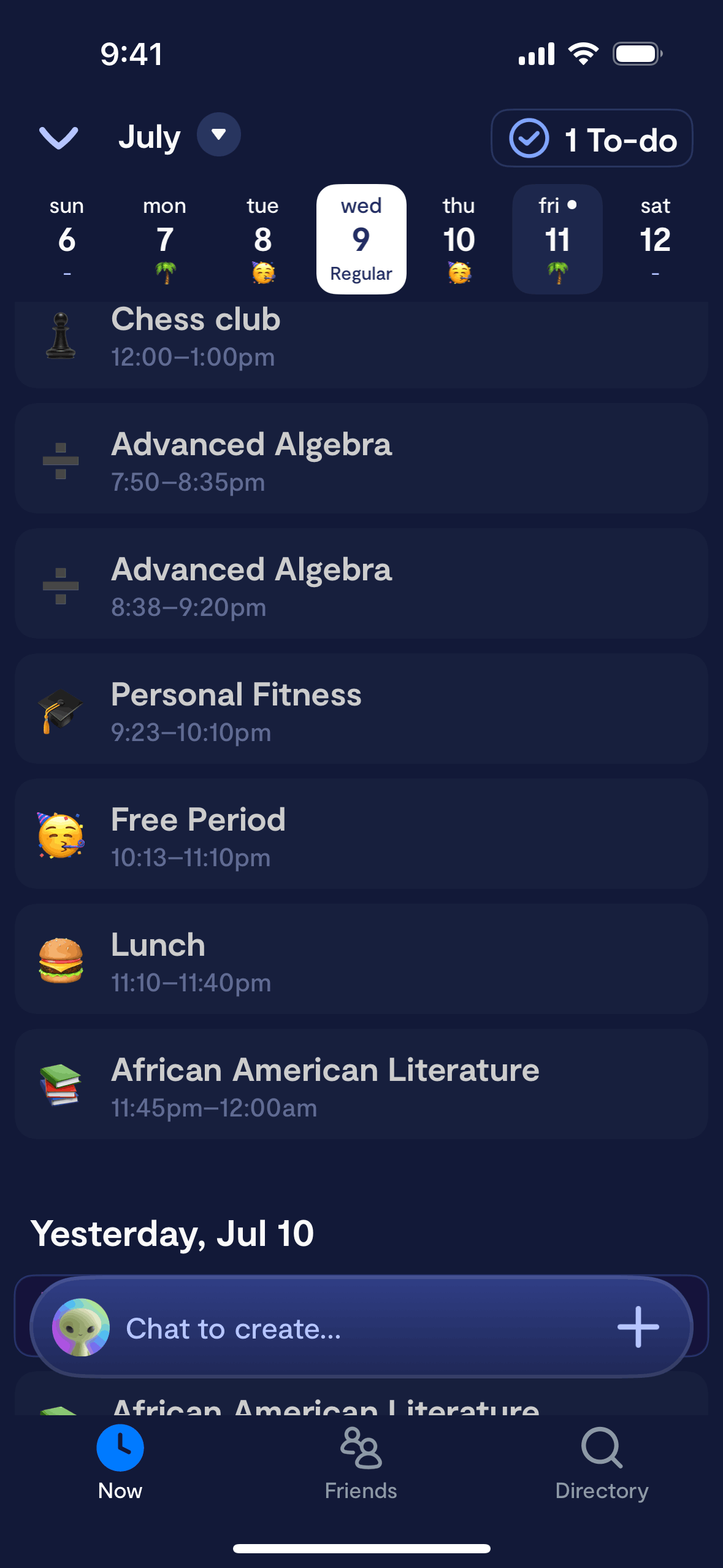Switch to the Friends tab
The height and width of the screenshot is (1568, 723).
(x=361, y=1462)
